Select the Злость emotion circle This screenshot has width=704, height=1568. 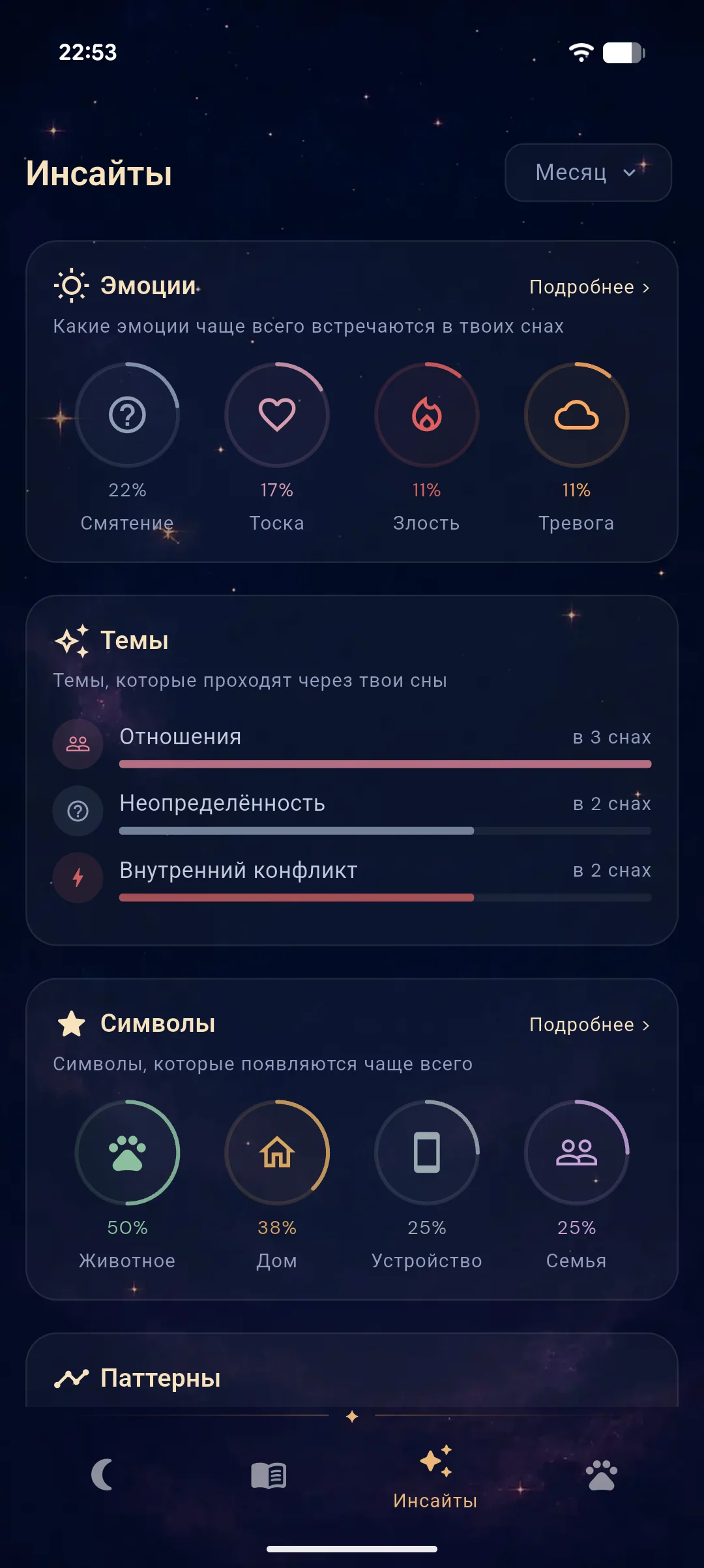click(427, 415)
